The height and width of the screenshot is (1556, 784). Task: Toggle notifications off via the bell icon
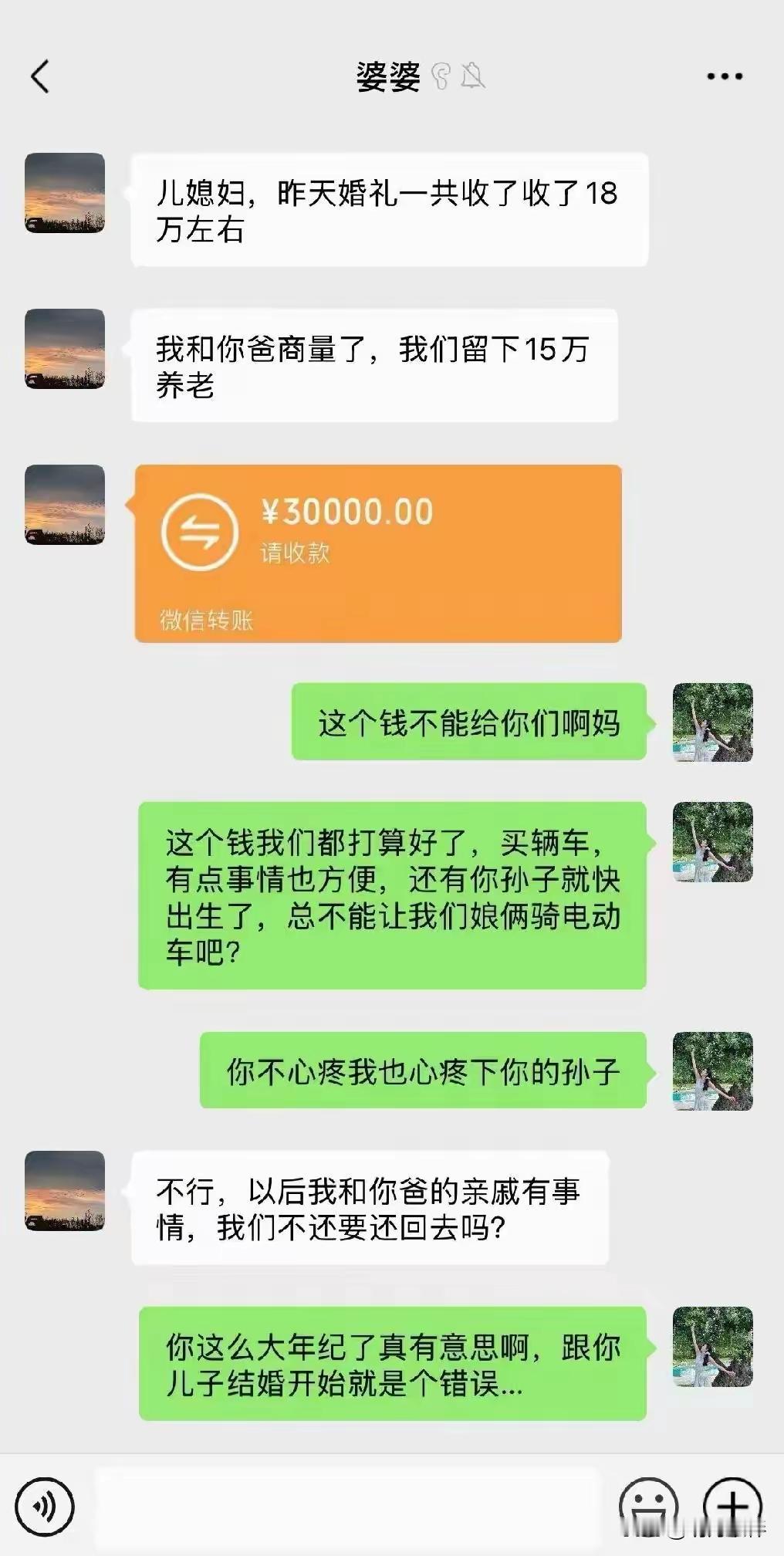pos(475,75)
